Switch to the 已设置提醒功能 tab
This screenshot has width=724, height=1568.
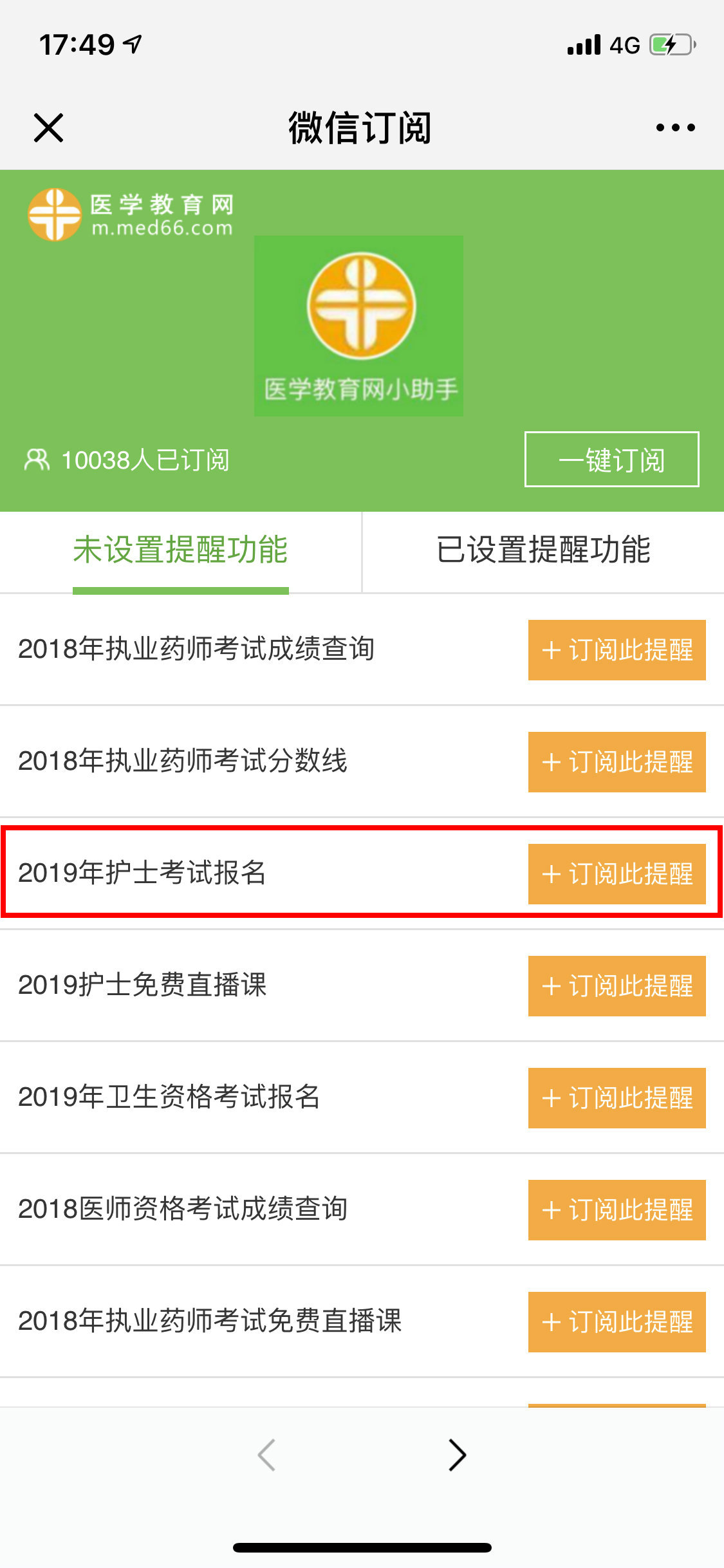coord(543,550)
